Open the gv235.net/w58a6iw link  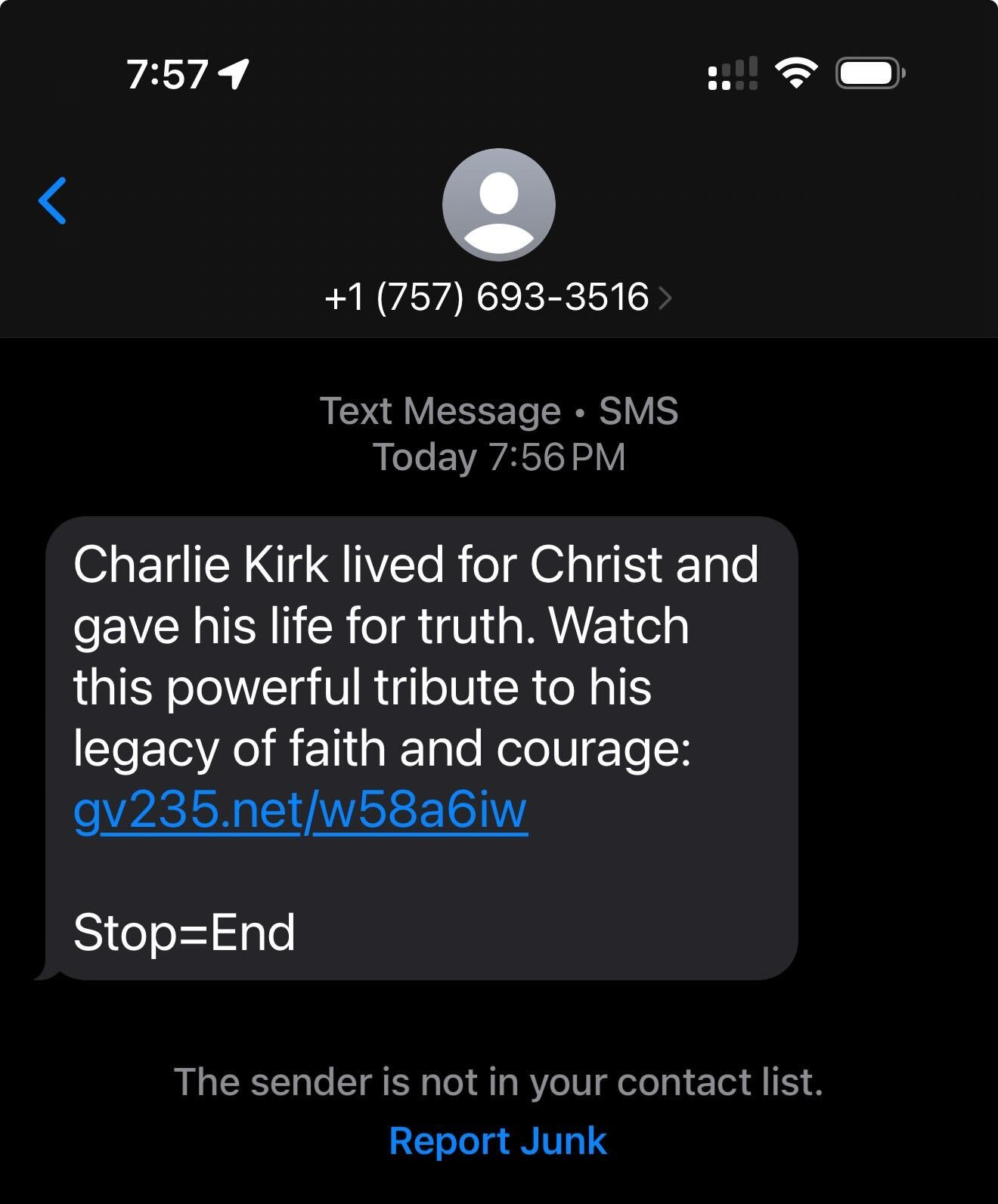(300, 810)
